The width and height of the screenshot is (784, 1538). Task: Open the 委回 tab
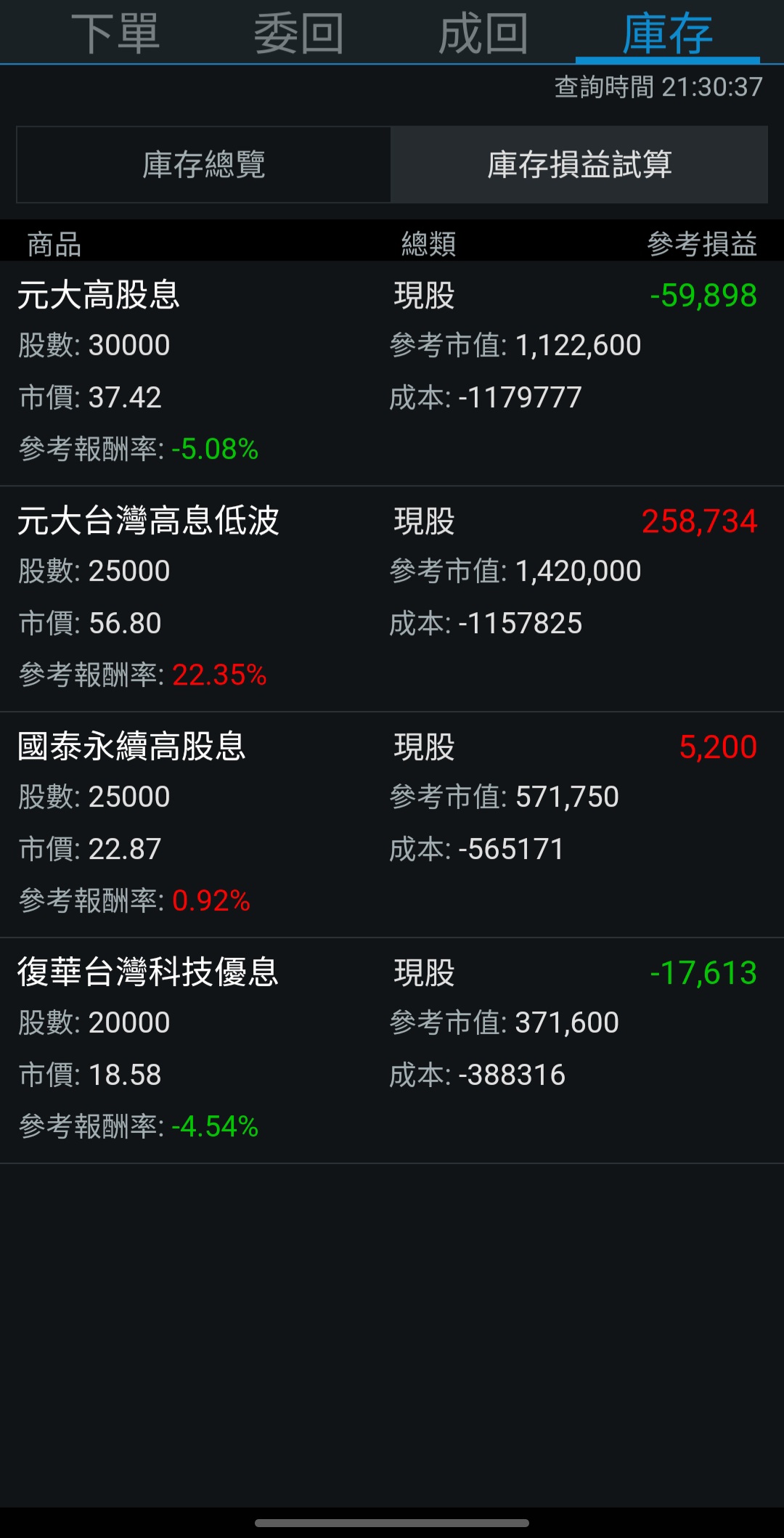pyautogui.click(x=298, y=33)
